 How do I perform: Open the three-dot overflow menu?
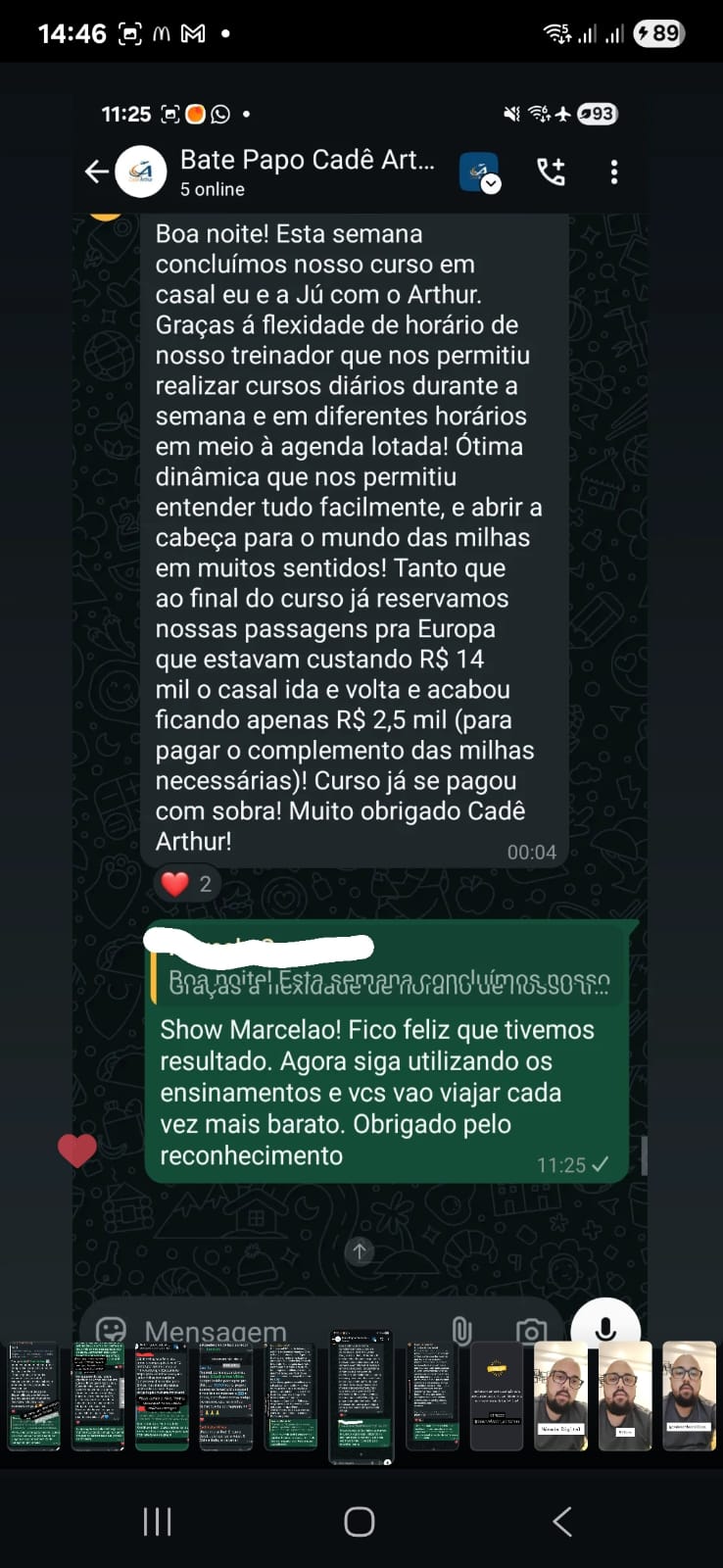tap(614, 172)
